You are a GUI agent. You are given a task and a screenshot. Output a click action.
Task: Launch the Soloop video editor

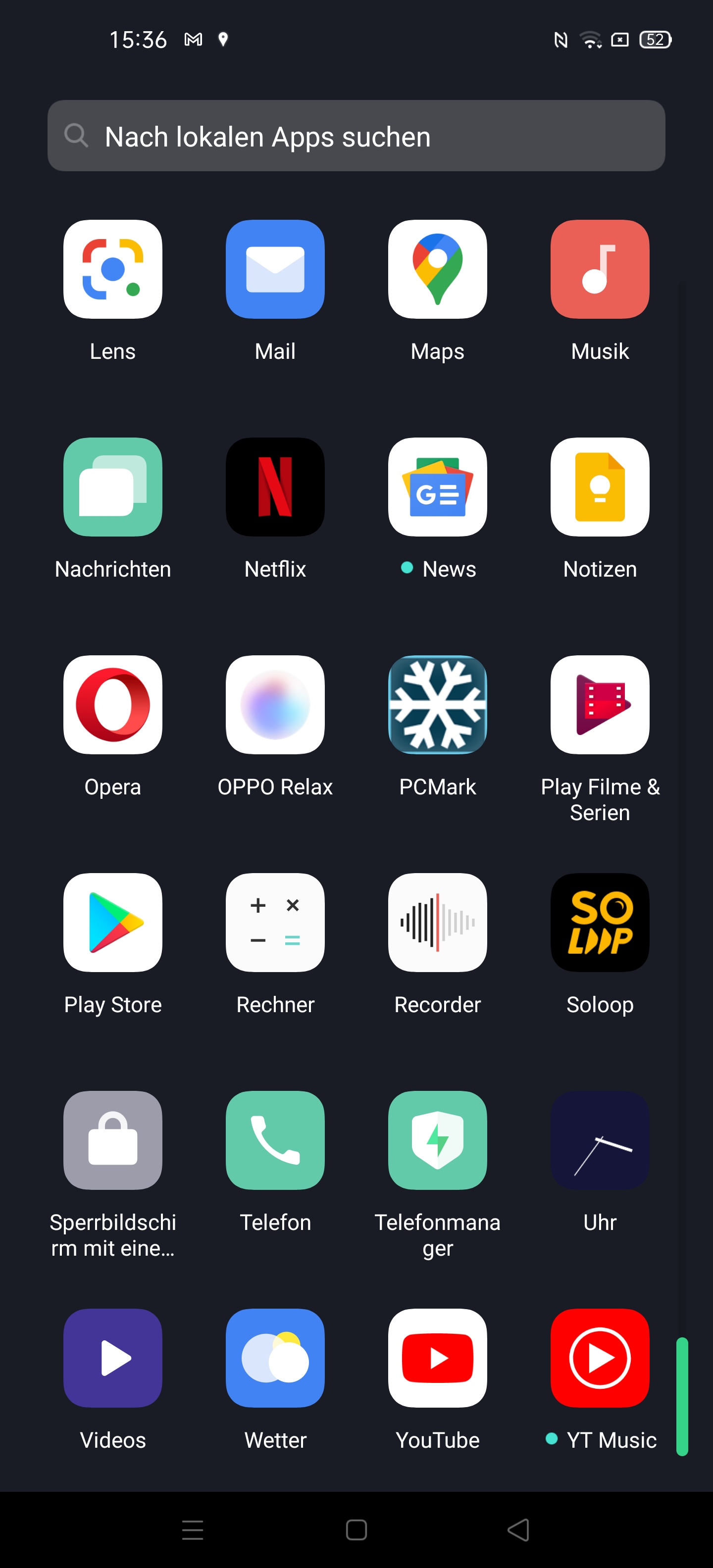tap(600, 923)
